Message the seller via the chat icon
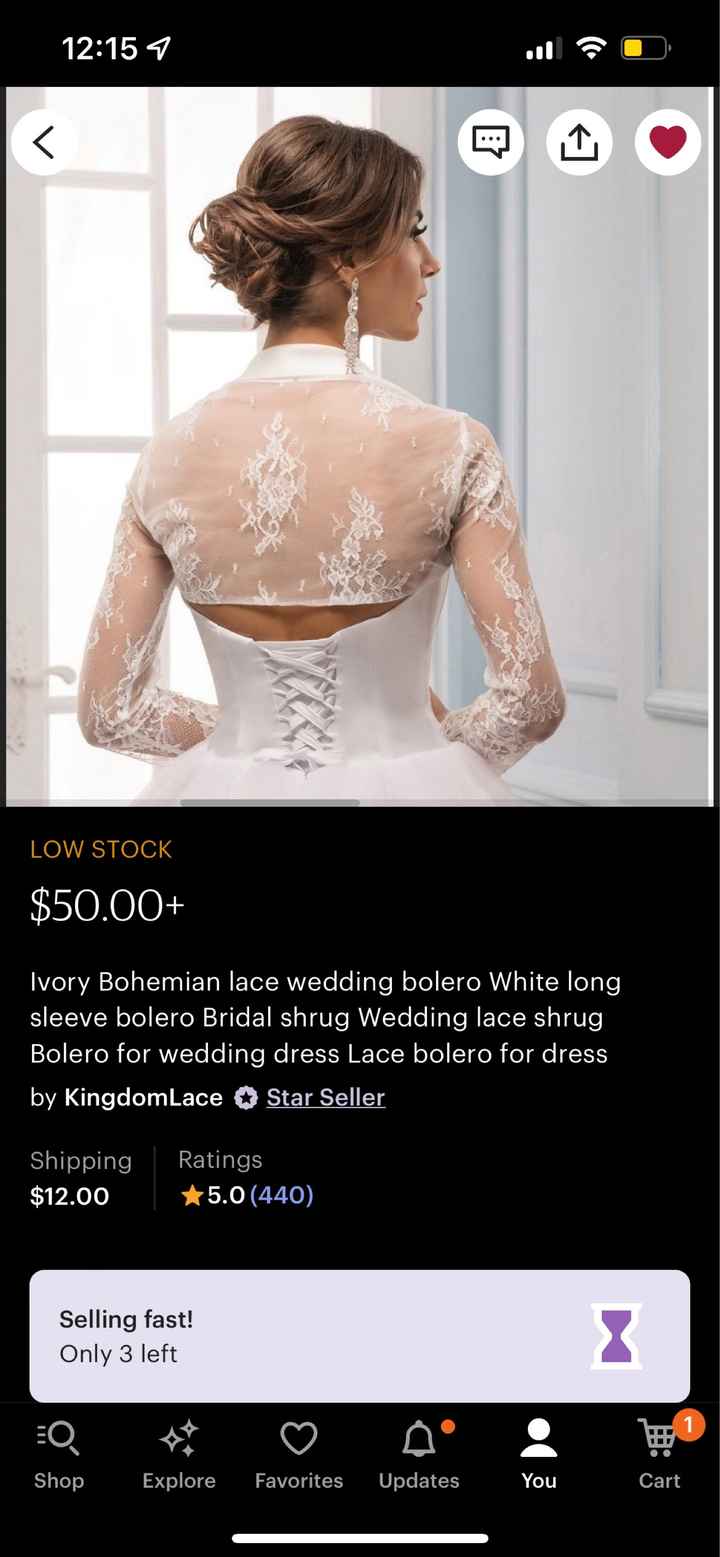The height and width of the screenshot is (1557, 720). click(490, 143)
